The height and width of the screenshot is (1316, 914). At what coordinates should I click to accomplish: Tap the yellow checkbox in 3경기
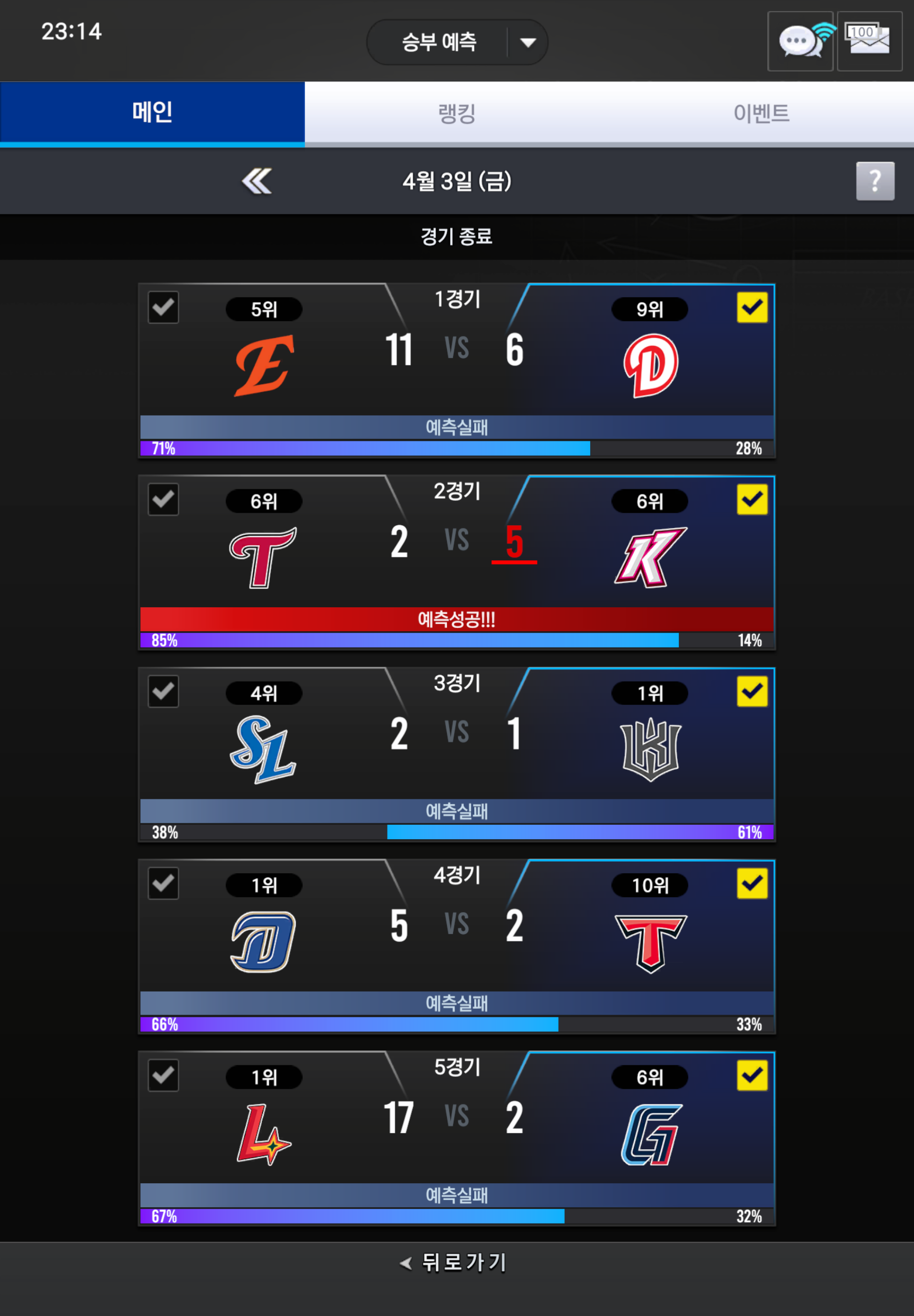pos(751,692)
